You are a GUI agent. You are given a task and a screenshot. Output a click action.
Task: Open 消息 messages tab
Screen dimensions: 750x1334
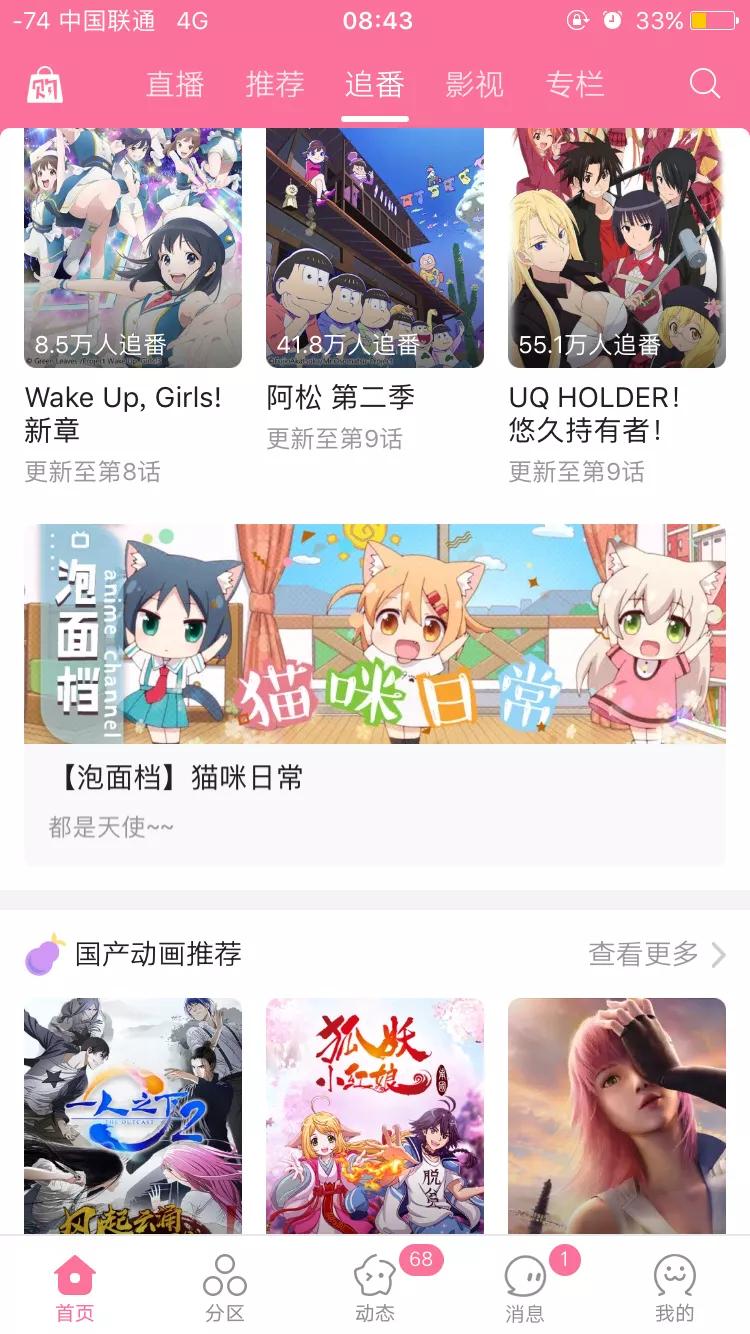point(525,1287)
